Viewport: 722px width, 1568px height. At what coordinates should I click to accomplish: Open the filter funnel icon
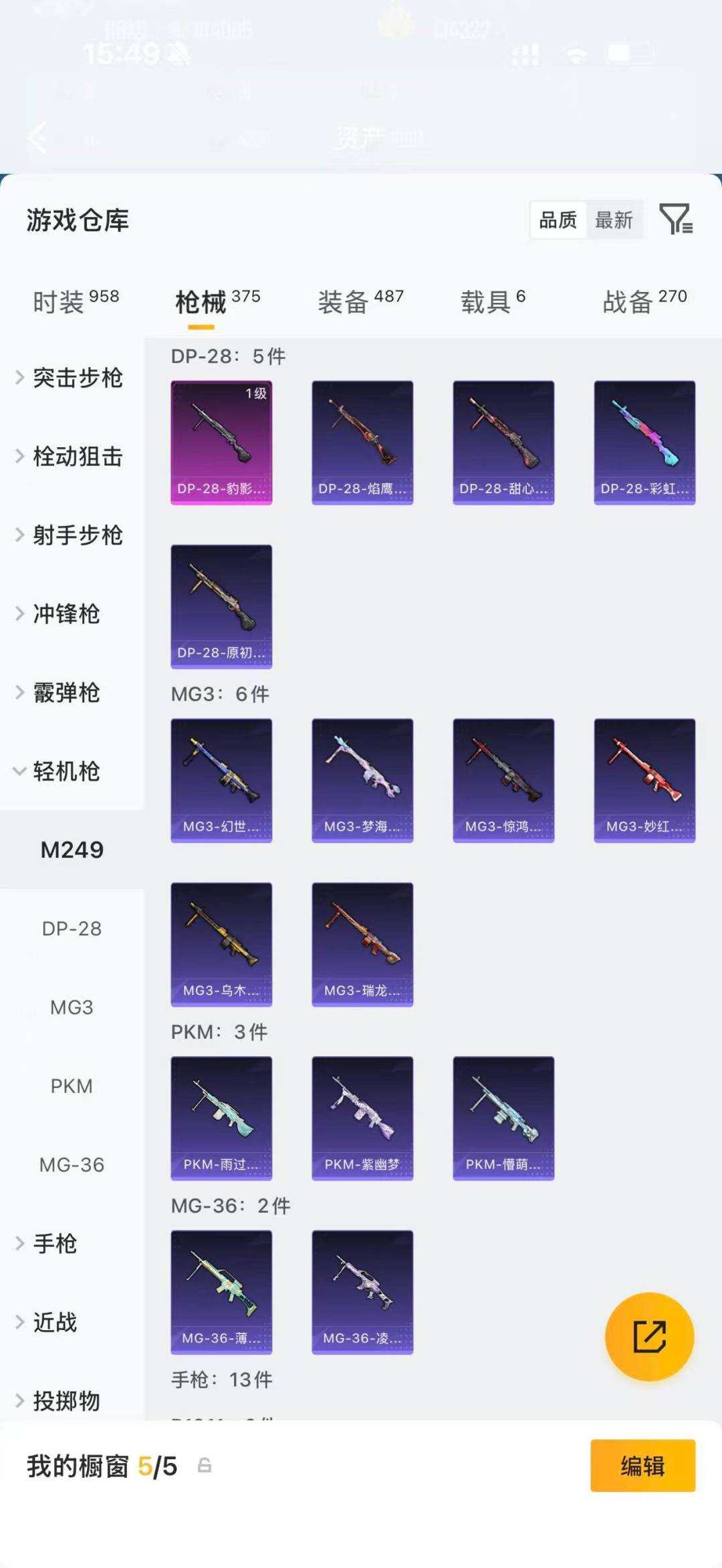click(x=677, y=219)
